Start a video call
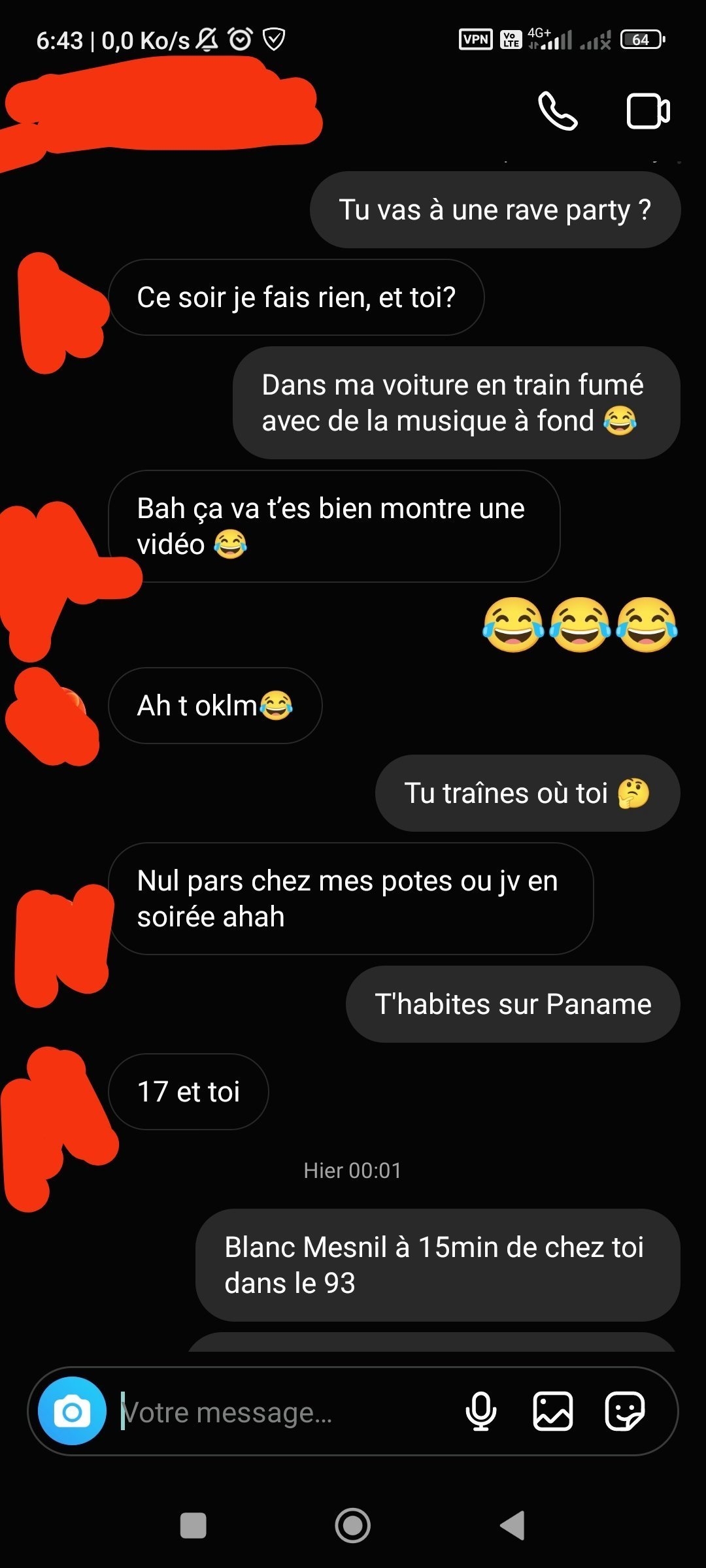 click(648, 111)
